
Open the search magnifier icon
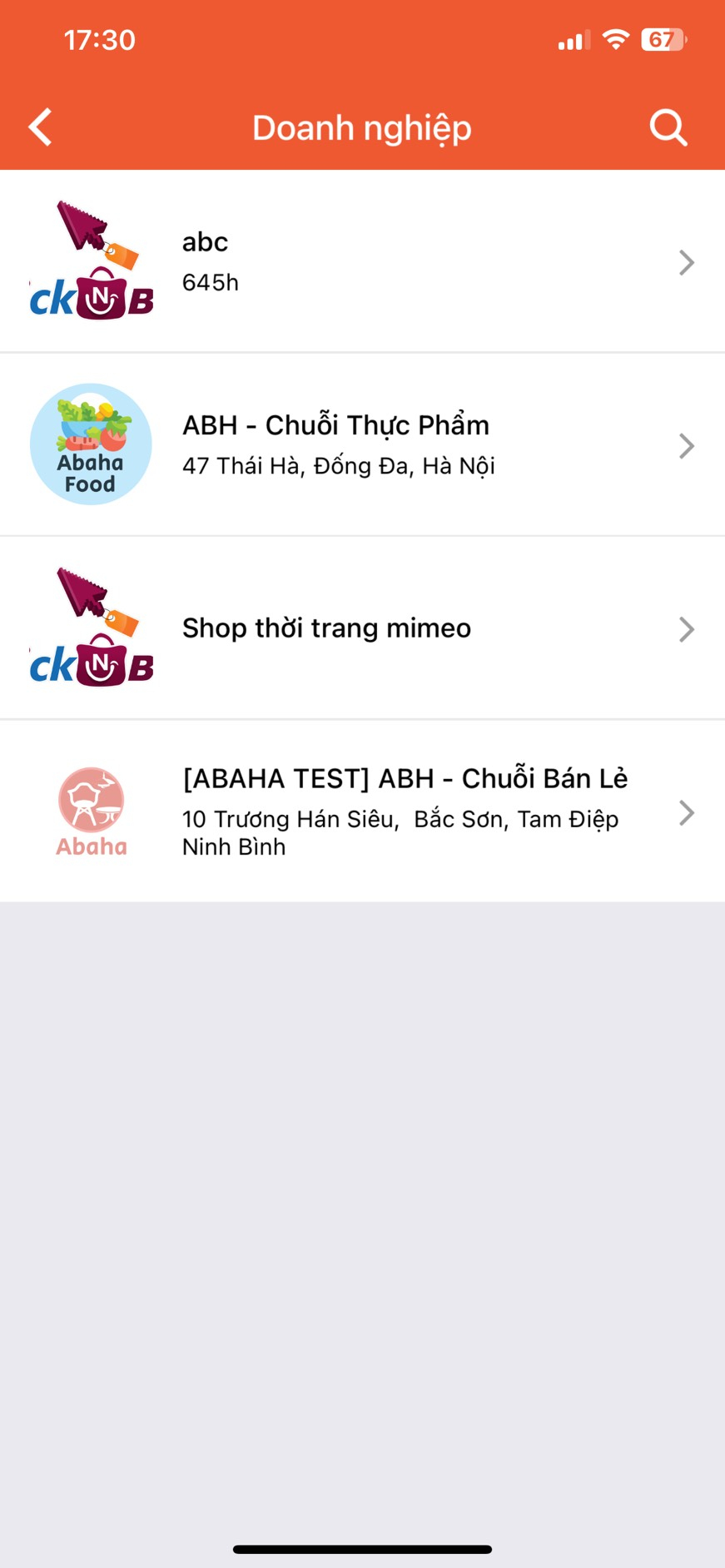pos(668,127)
